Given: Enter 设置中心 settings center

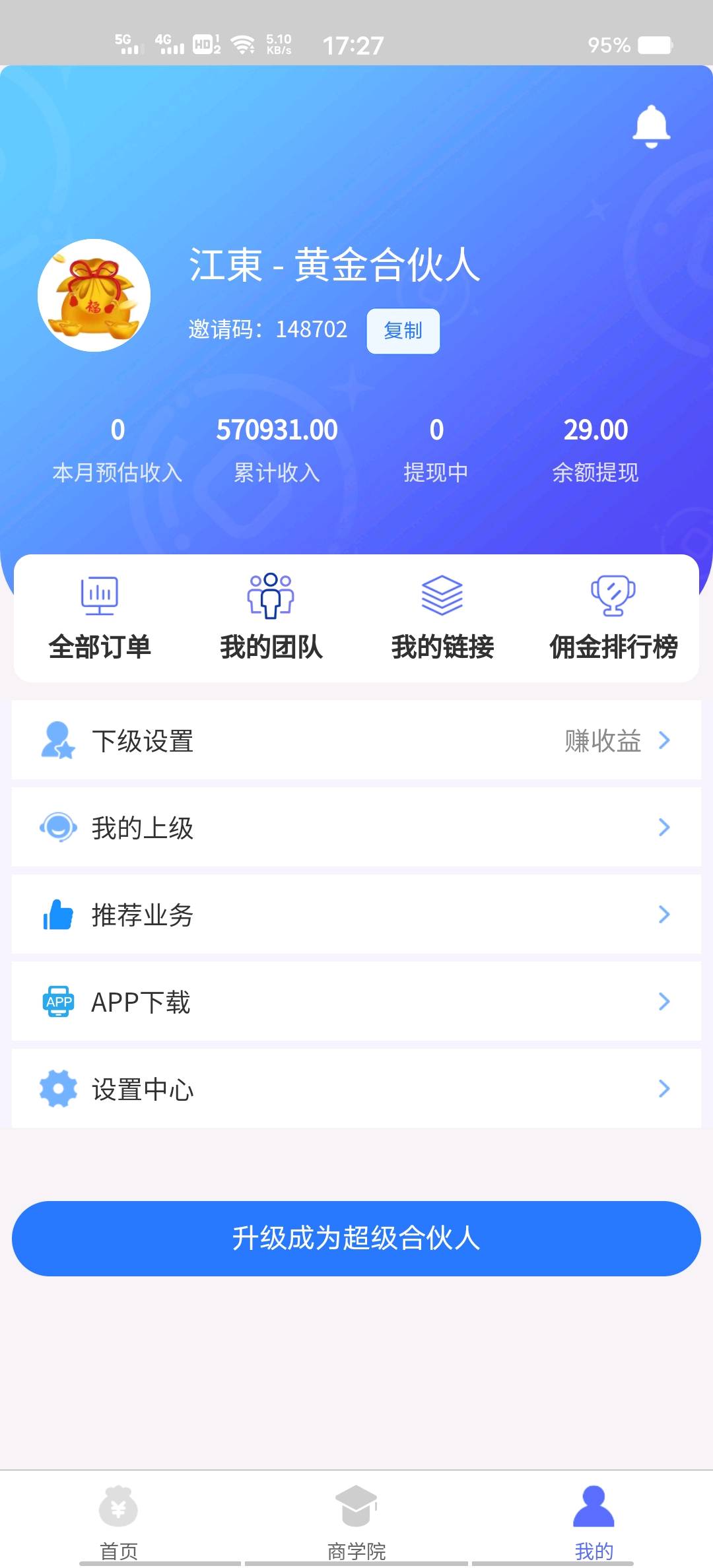Looking at the screenshot, I should [356, 1089].
